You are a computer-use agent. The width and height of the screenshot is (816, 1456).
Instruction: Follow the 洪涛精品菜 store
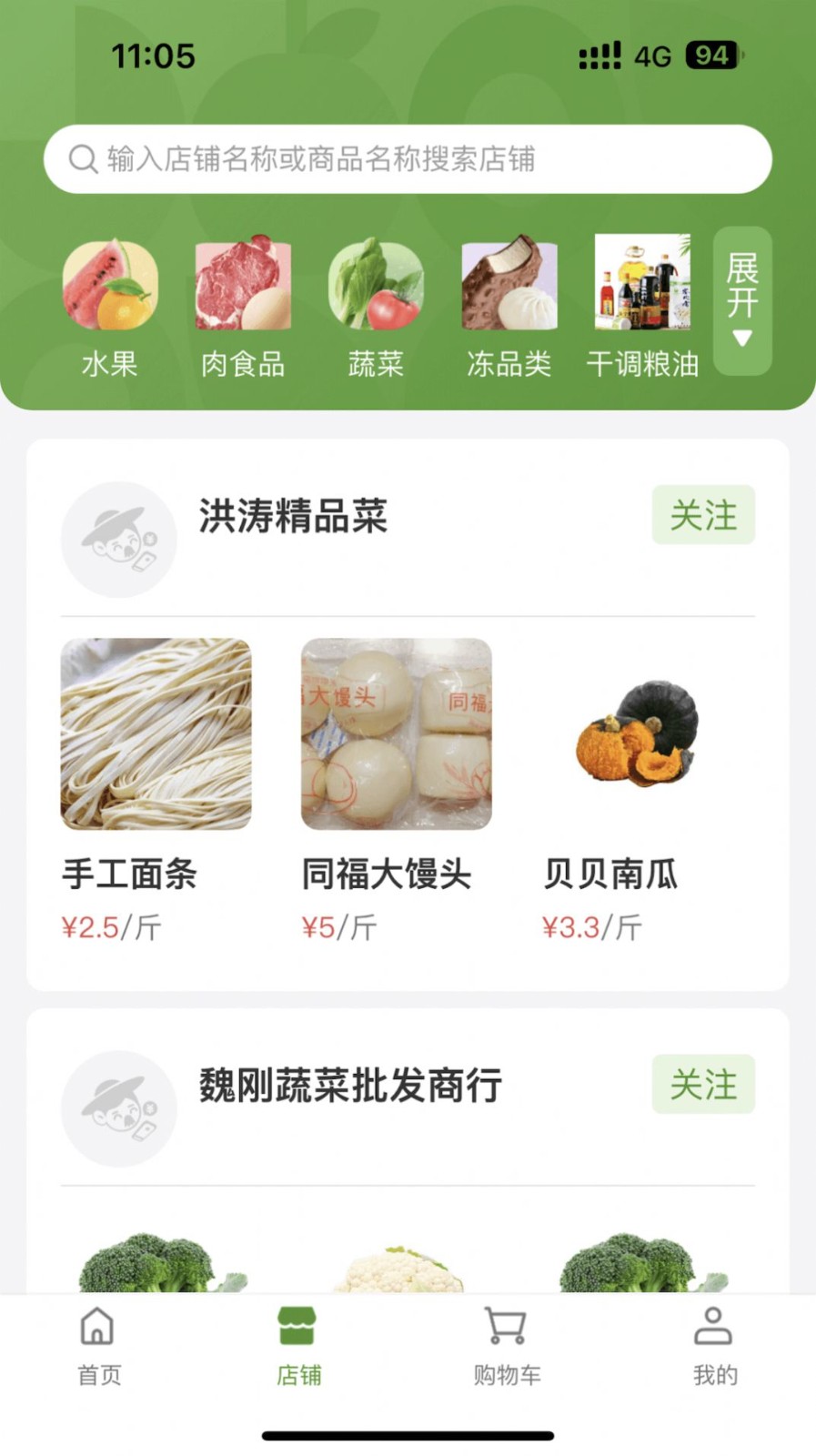[703, 516]
